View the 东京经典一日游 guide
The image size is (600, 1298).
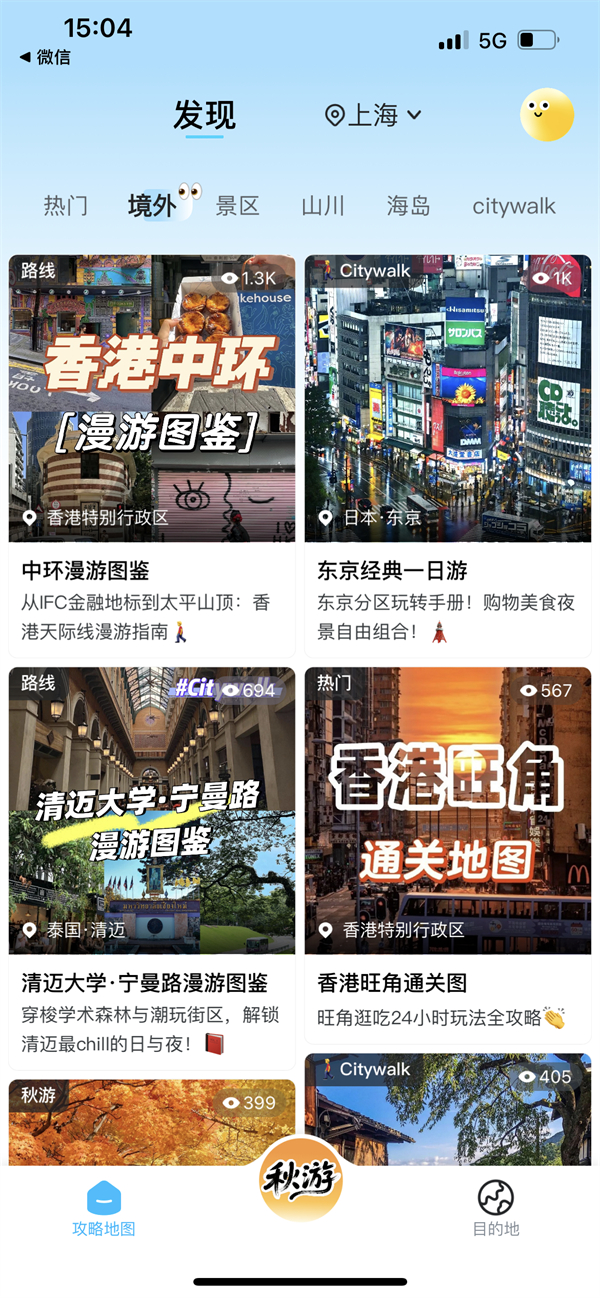pos(448,455)
